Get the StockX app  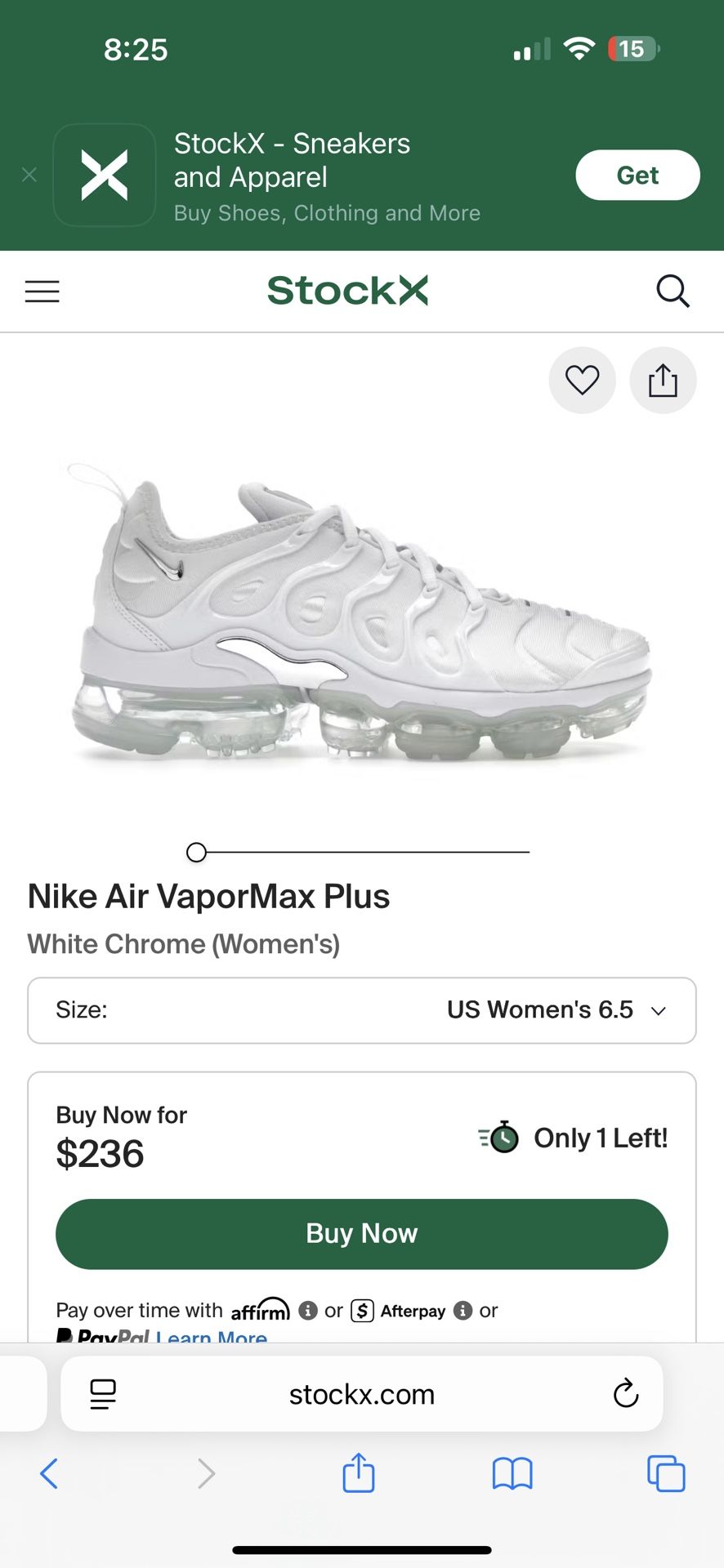[x=637, y=175]
